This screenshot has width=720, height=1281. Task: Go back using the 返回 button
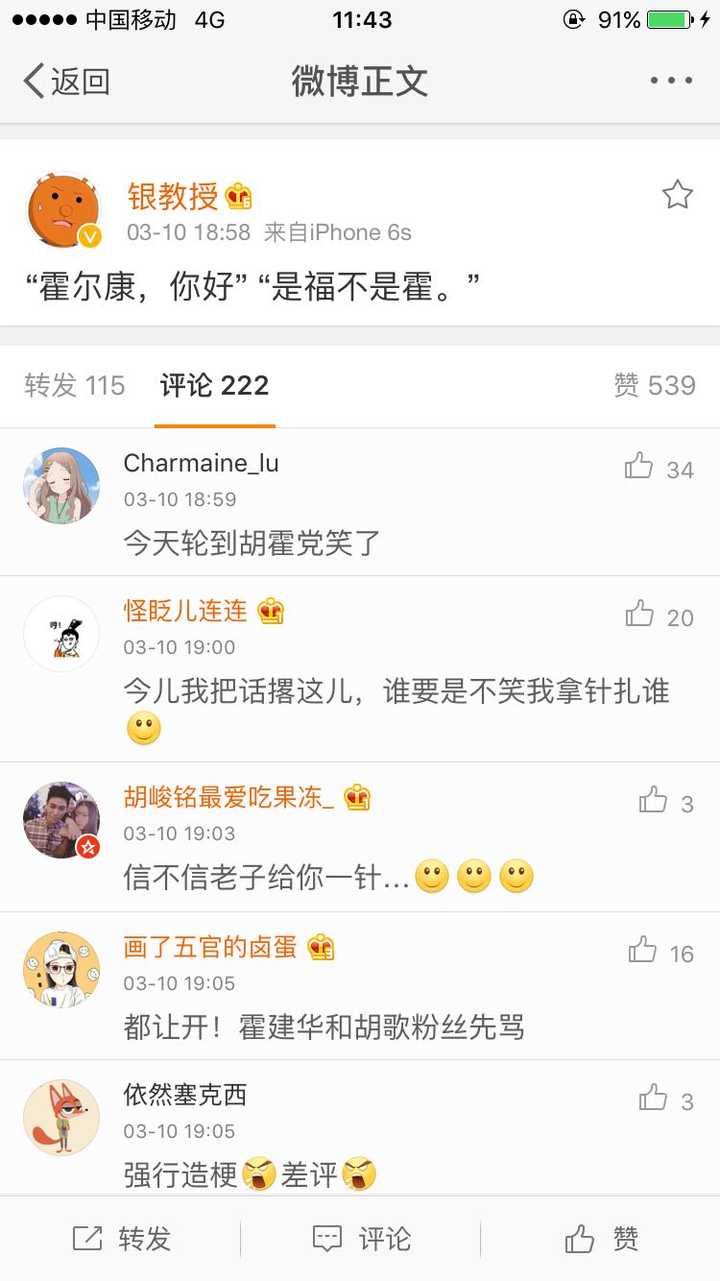(67, 81)
